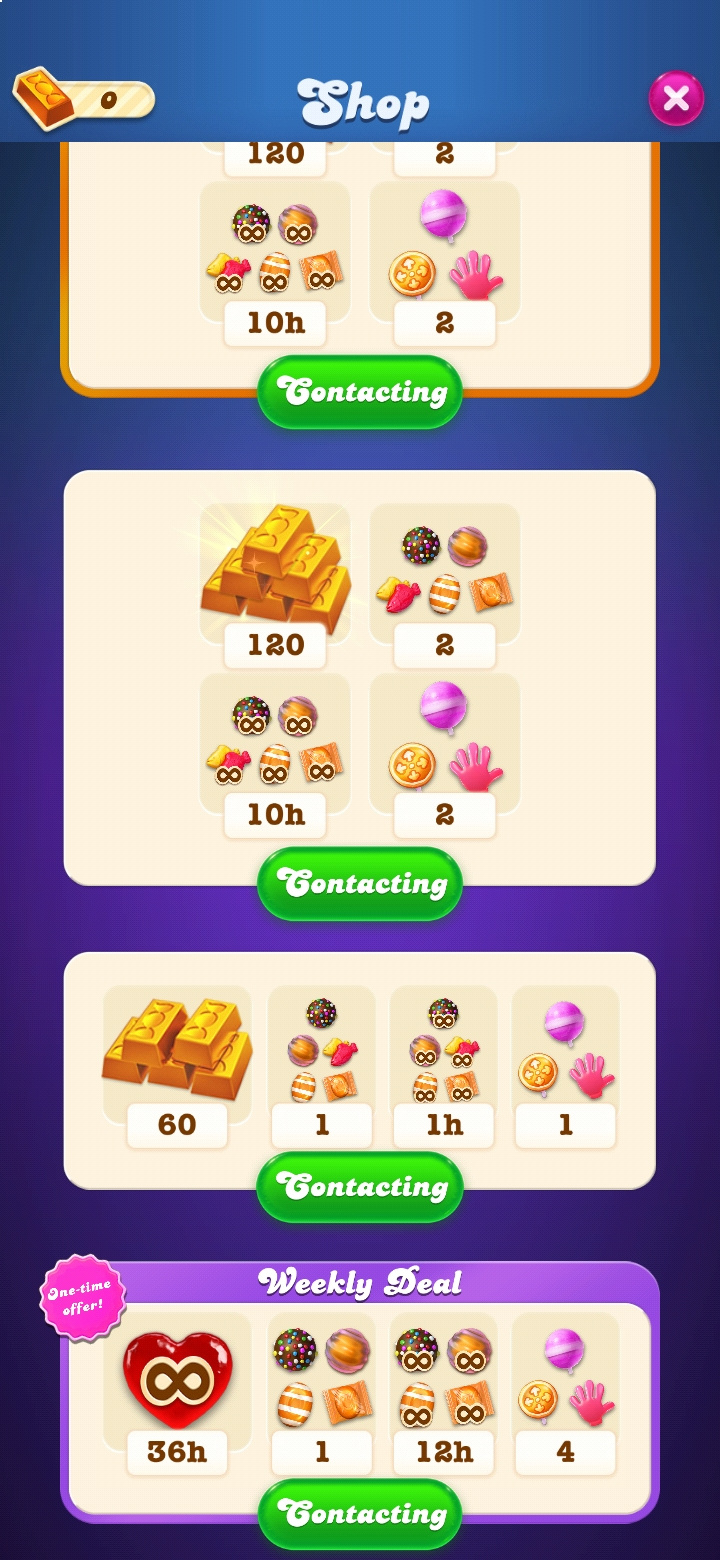Tap Contacting button under the 60 gold bars bundle

(x=360, y=1187)
